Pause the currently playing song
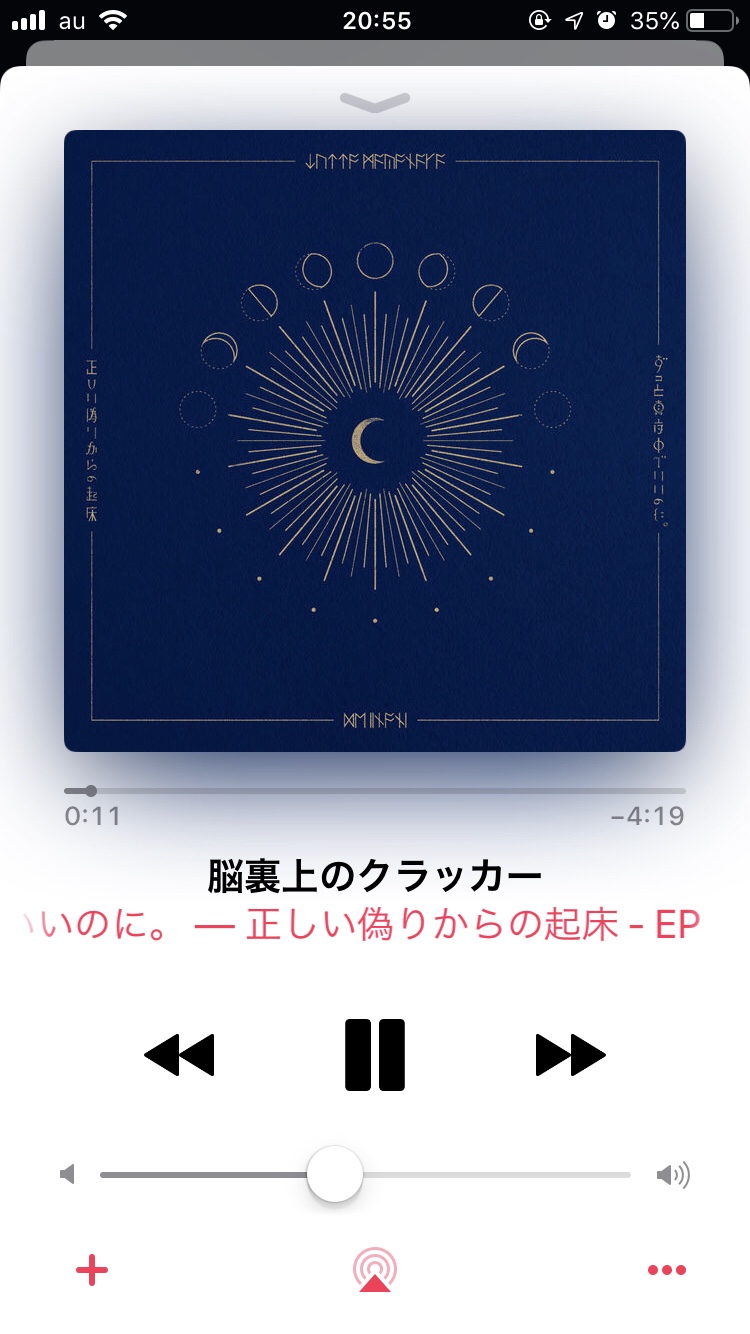 click(x=375, y=1054)
